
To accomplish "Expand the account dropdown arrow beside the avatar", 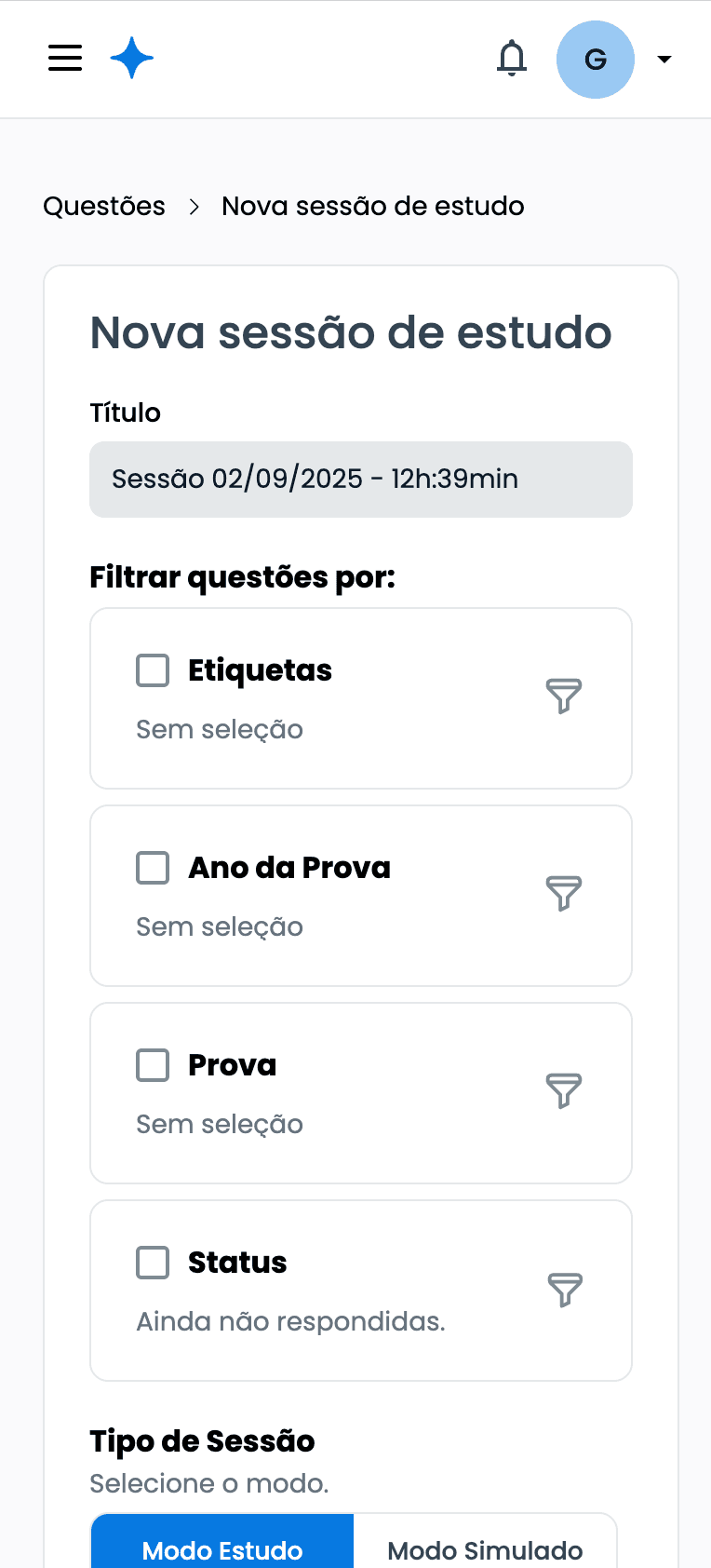I will pos(664,59).
